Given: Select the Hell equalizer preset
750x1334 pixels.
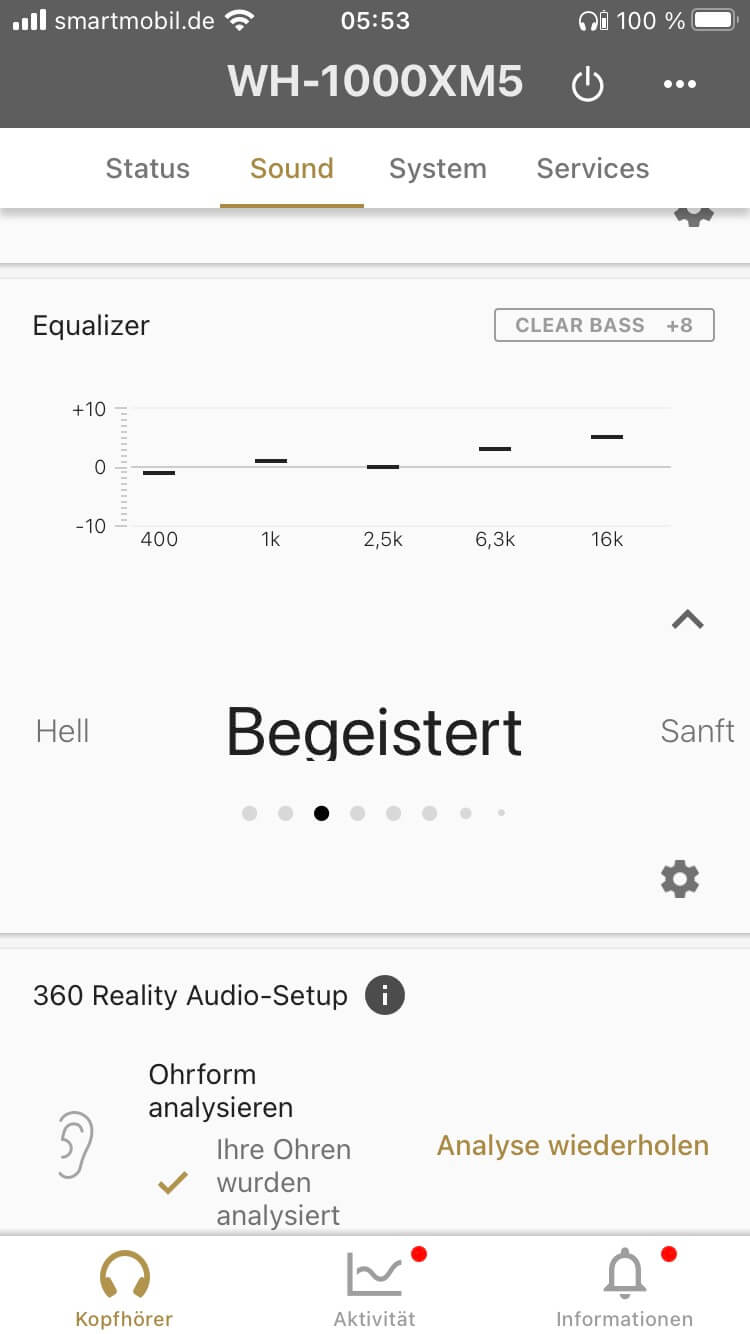Looking at the screenshot, I should pos(63,731).
